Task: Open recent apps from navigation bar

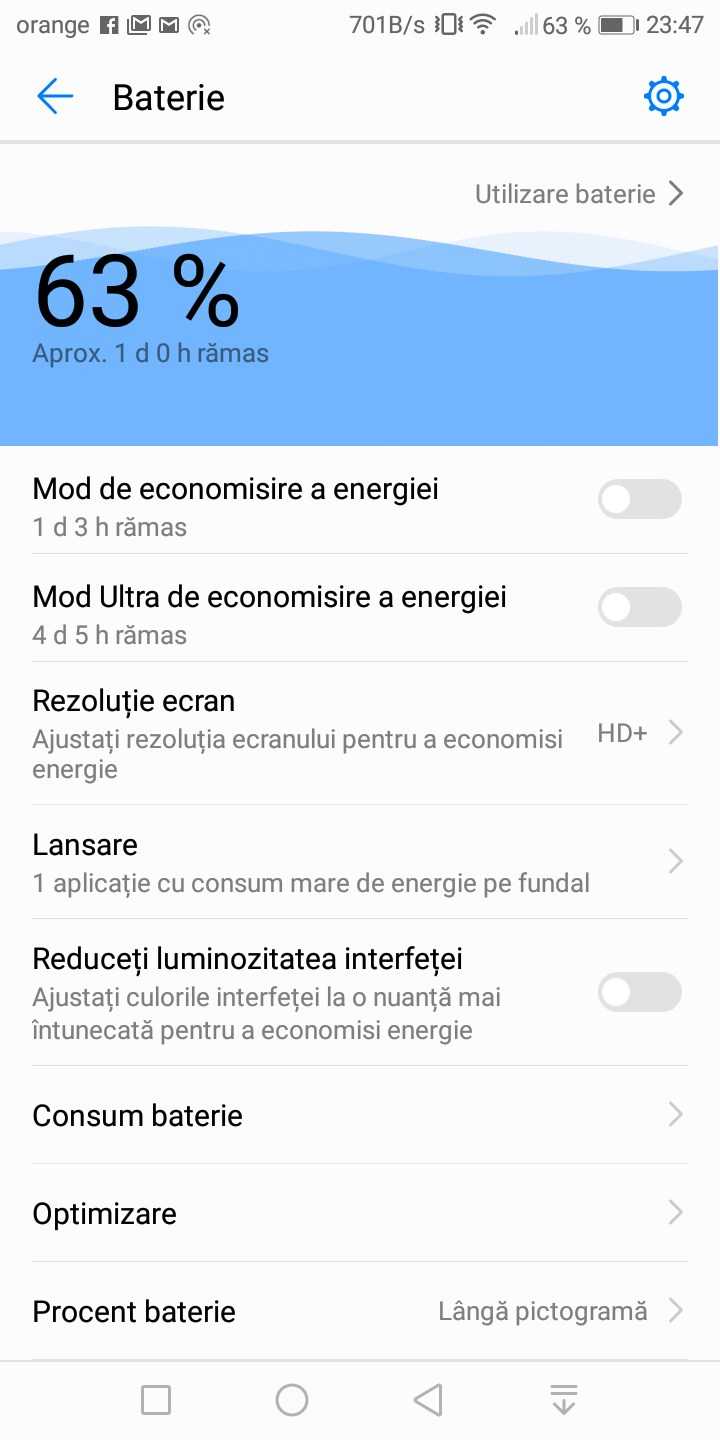Action: 156,1400
